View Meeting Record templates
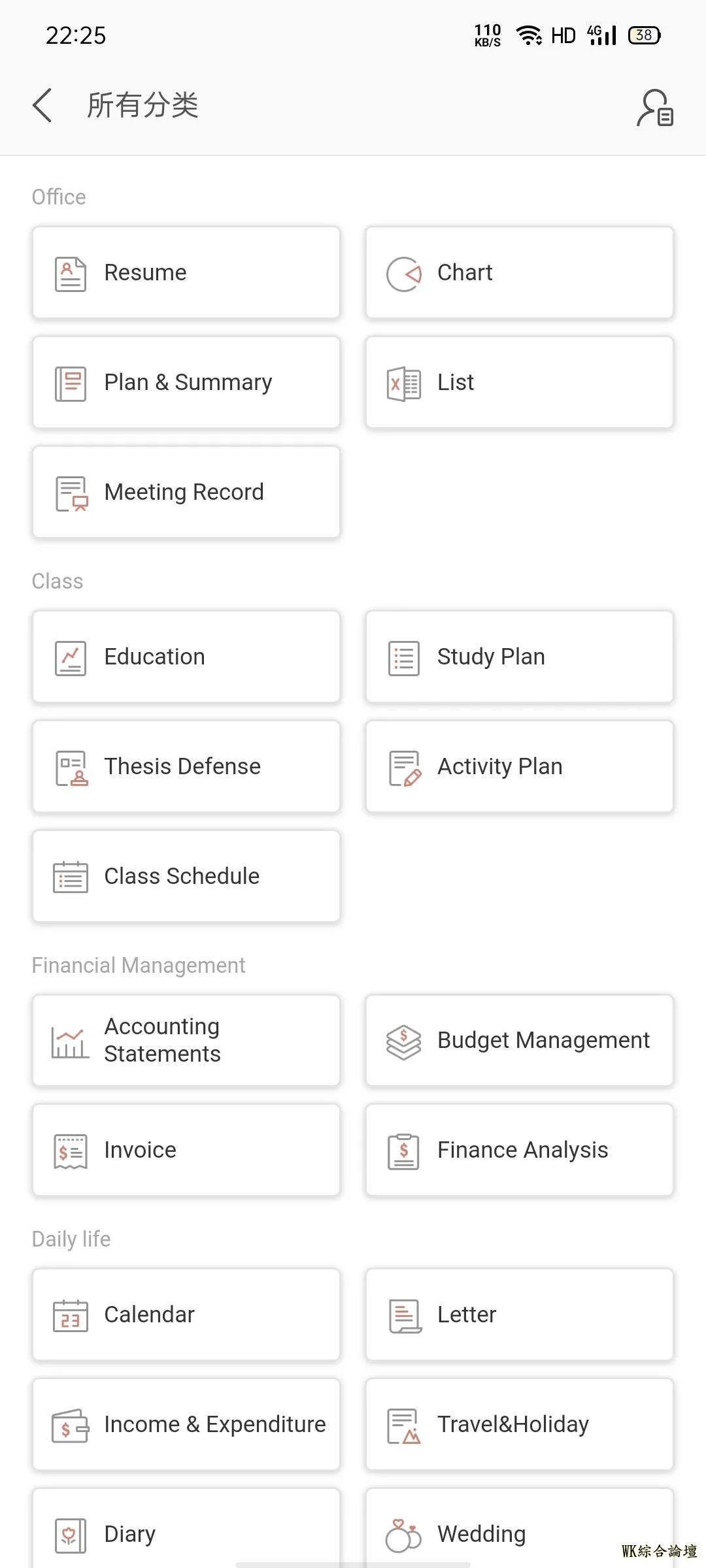 [x=186, y=492]
